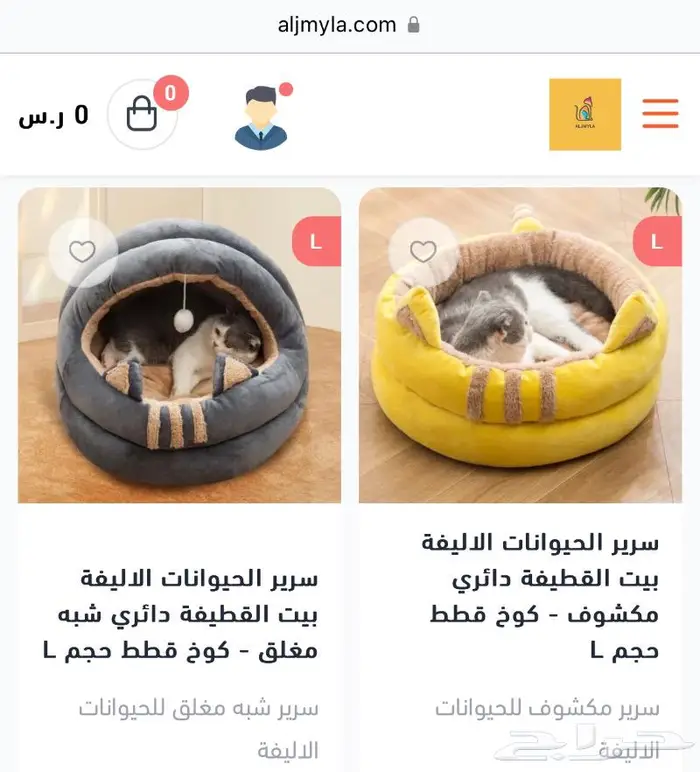Add the gray semi-closed cat bed to favorites

pyautogui.click(x=82, y=252)
